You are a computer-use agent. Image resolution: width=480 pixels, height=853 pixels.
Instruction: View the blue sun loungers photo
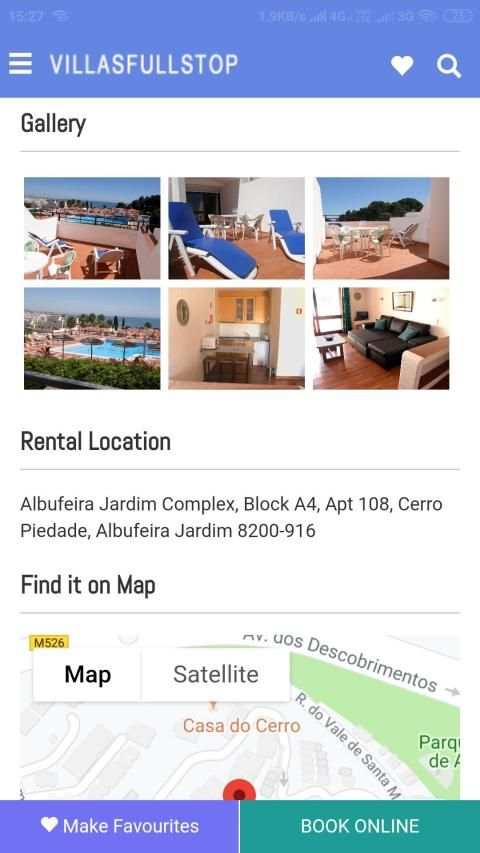(236, 228)
